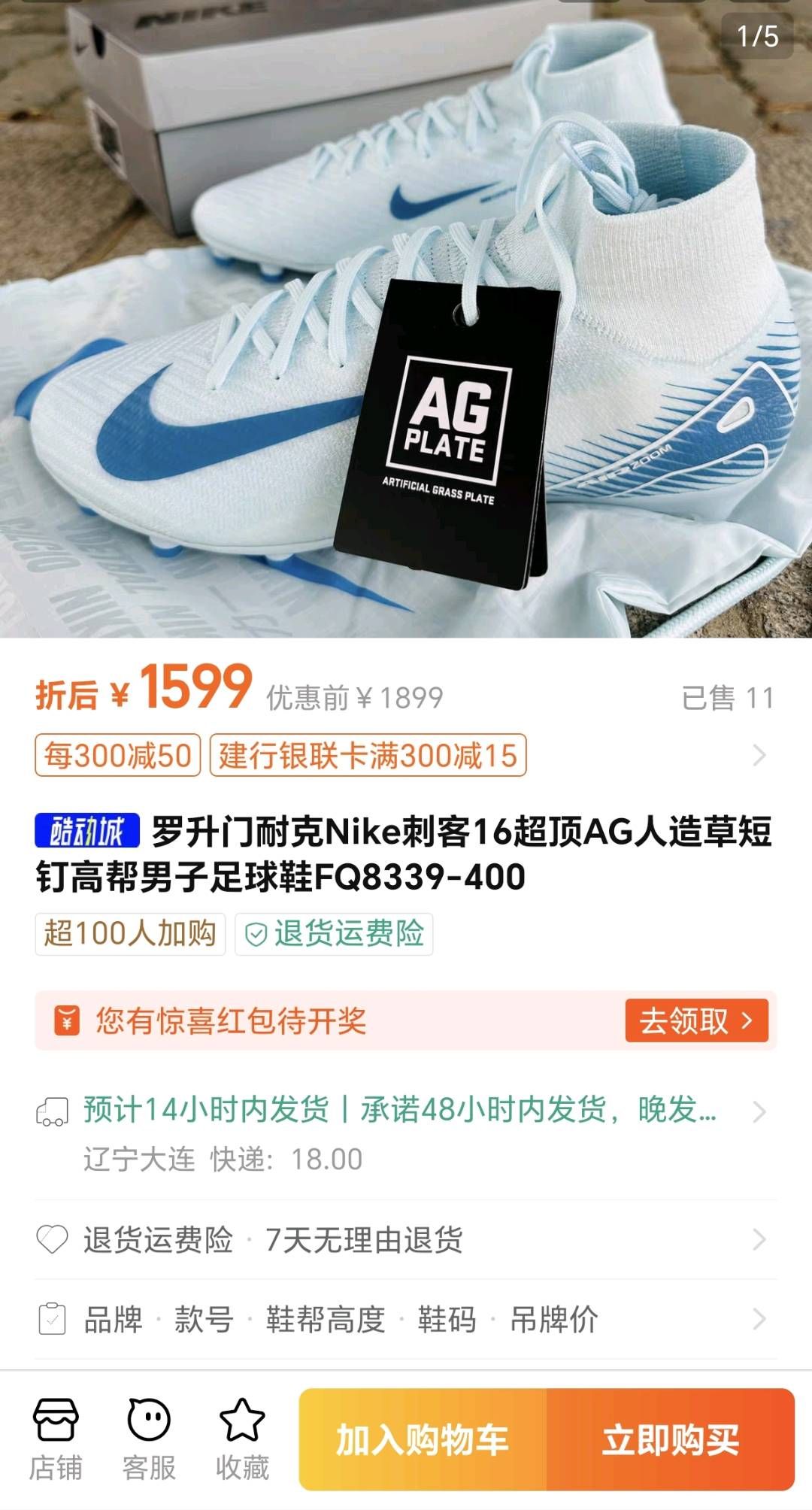812x1510 pixels.
Task: Add item to 收藏 favorites
Action: pyautogui.click(x=242, y=1439)
